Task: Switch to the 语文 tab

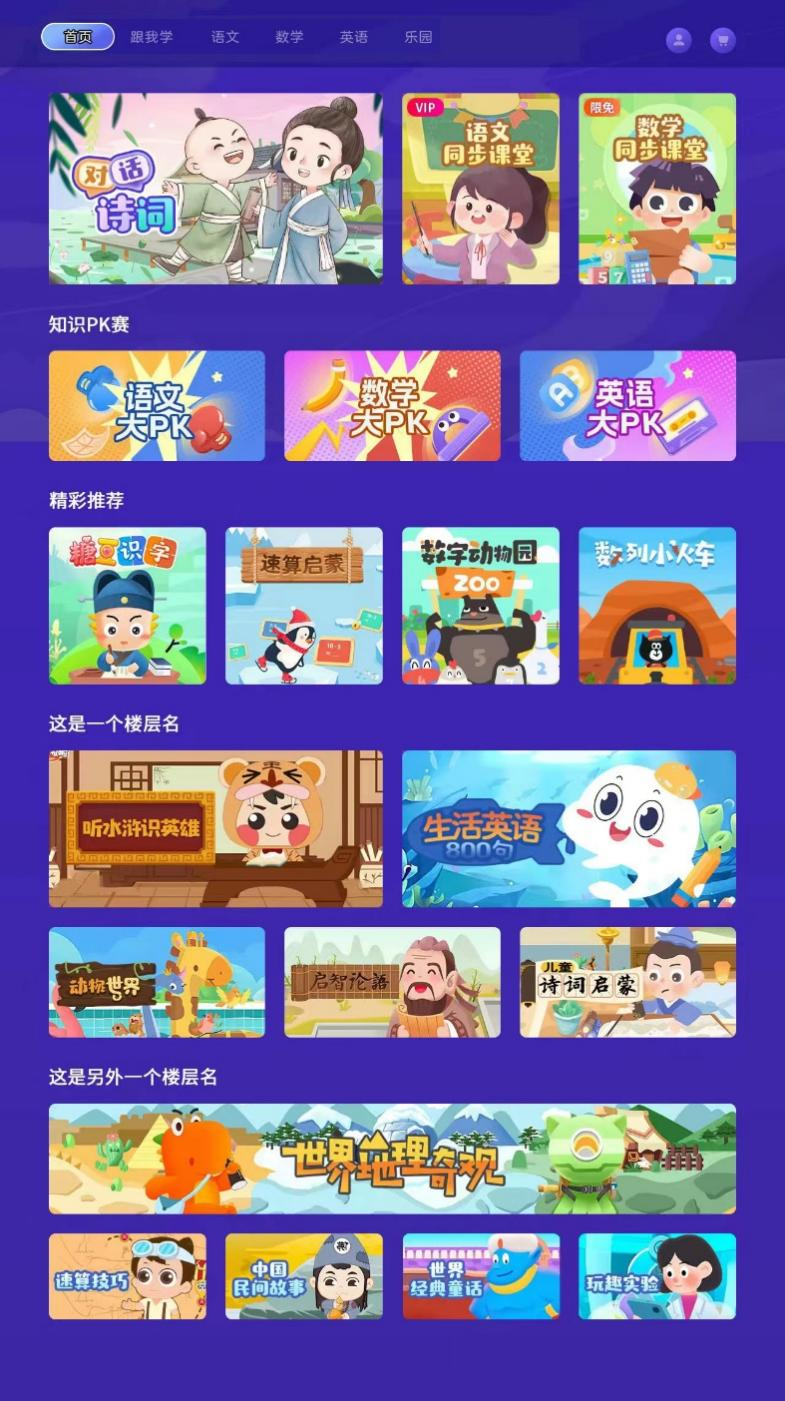Action: (x=225, y=37)
